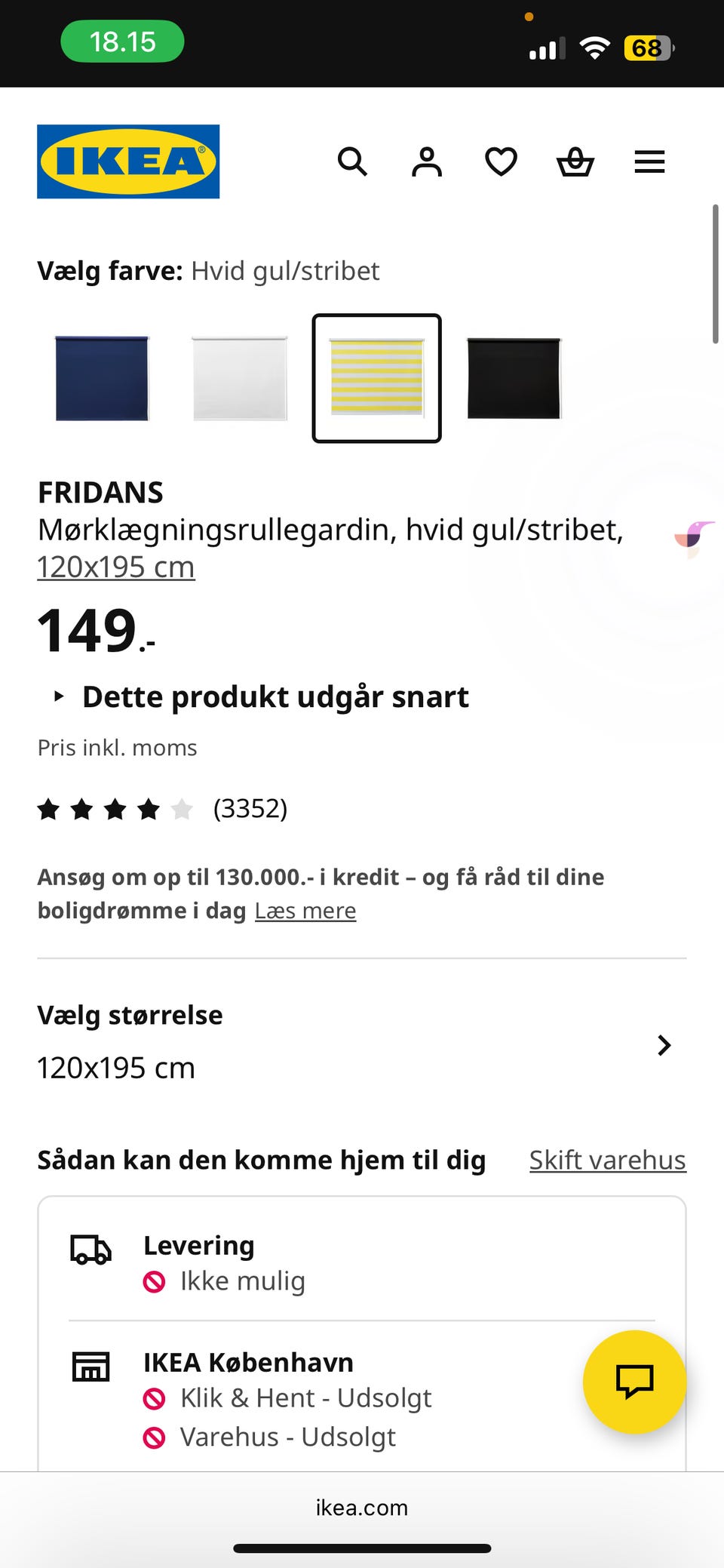Select the black blind color option
Viewport: 724px width, 1568px height.
pyautogui.click(x=514, y=377)
